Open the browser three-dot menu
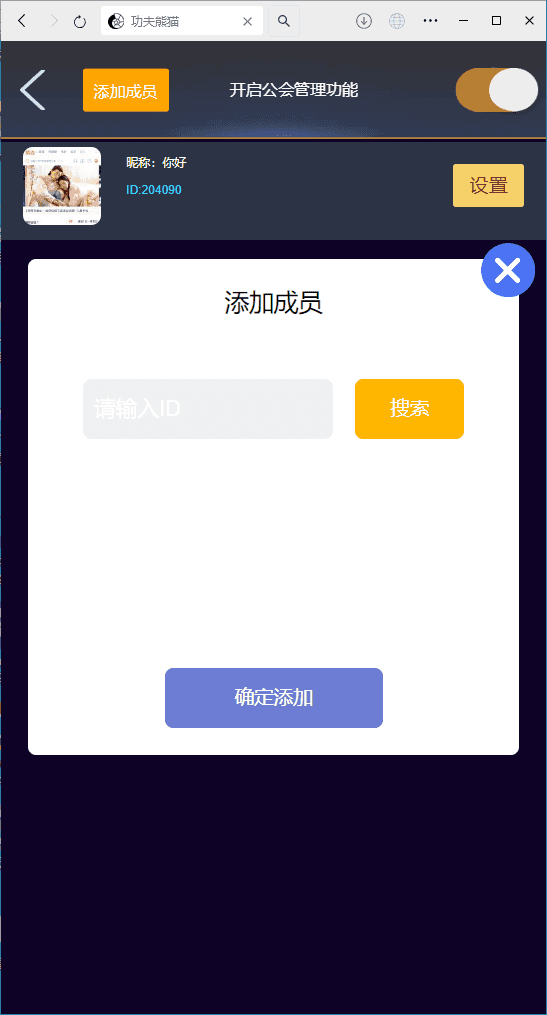Screen dimensions: 547x1015 coord(430,21)
